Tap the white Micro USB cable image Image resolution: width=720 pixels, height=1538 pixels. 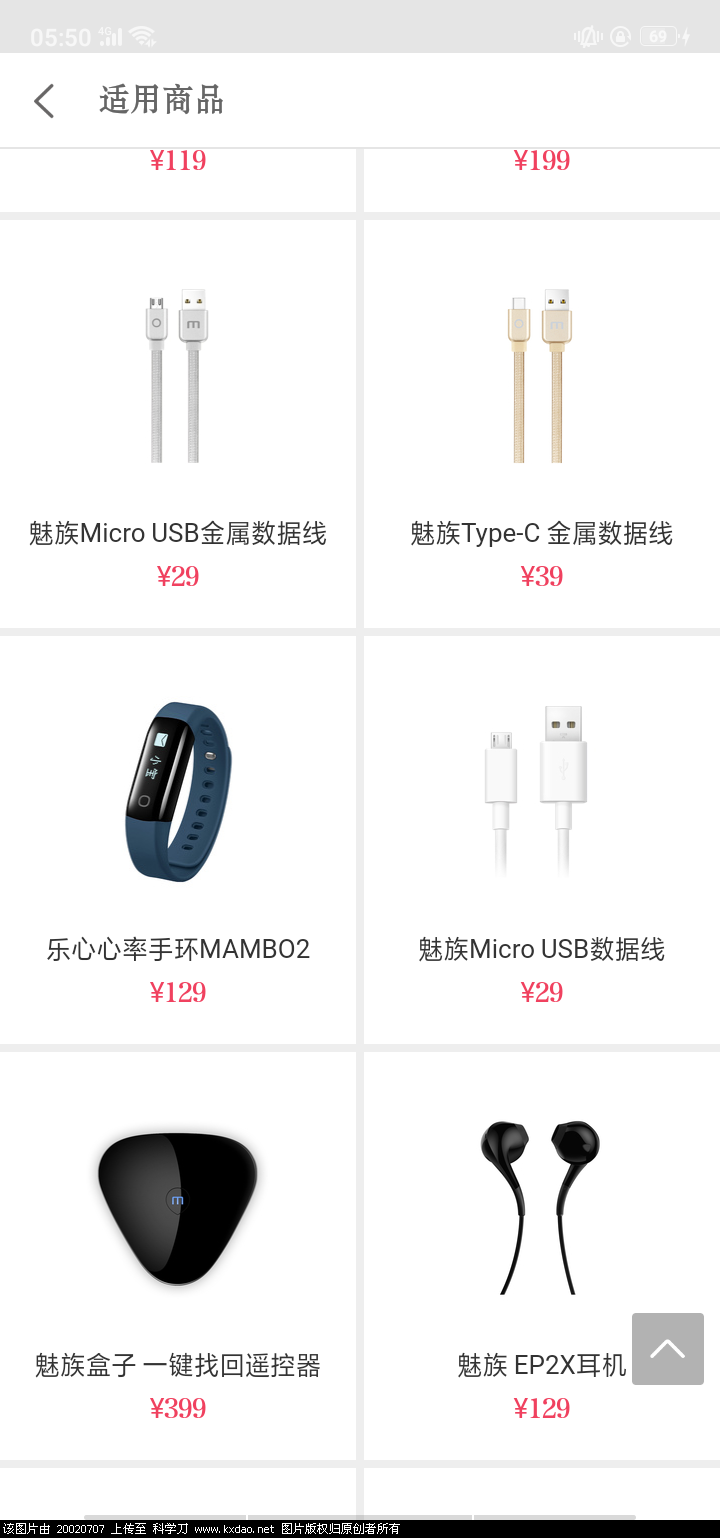coord(540,790)
